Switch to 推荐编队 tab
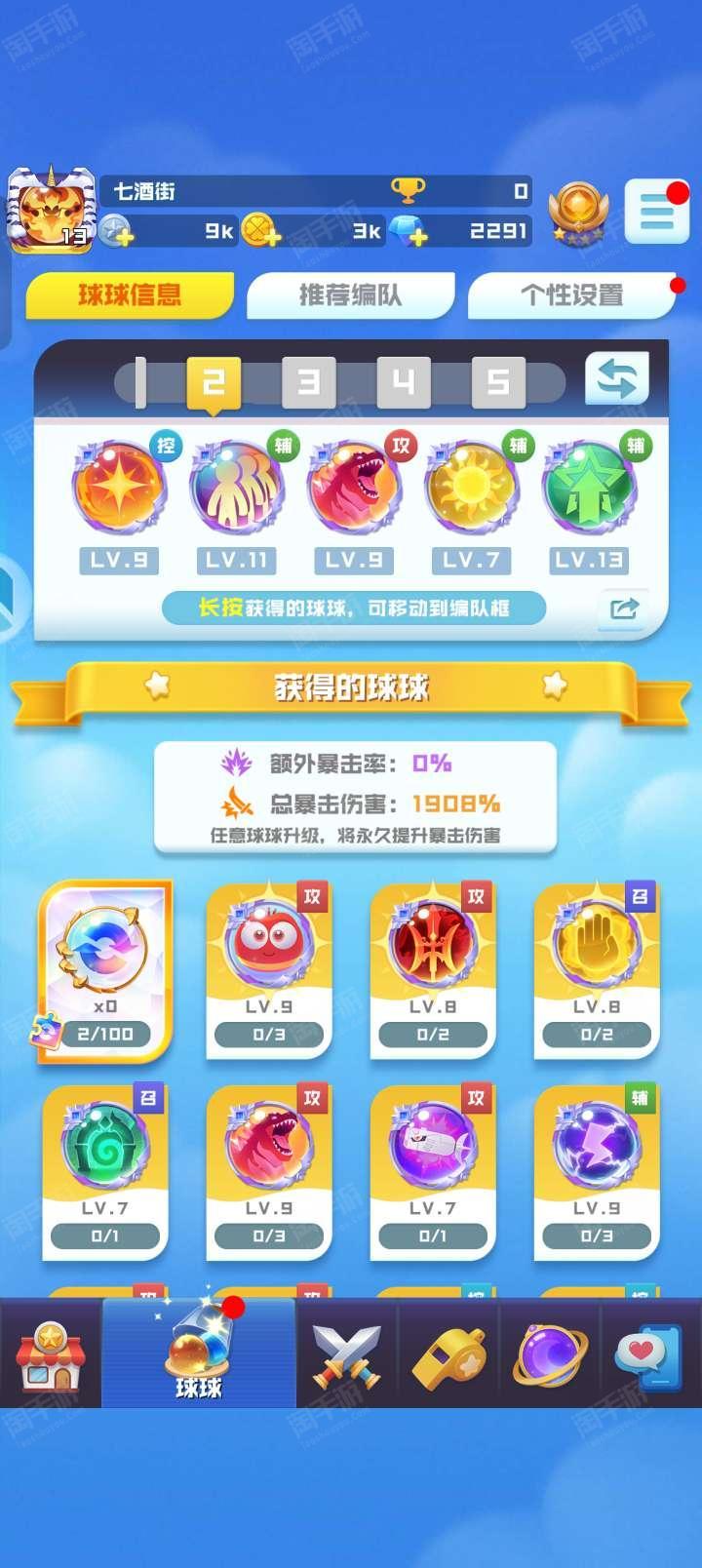This screenshot has width=702, height=1568. point(351,295)
